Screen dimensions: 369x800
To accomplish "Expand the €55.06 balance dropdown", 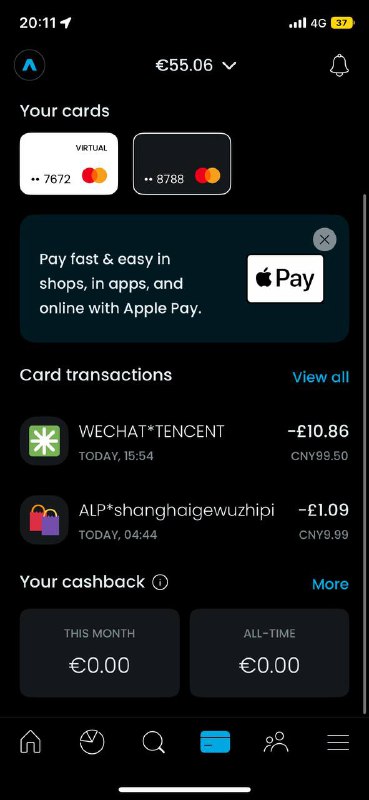I will click(x=196, y=65).
